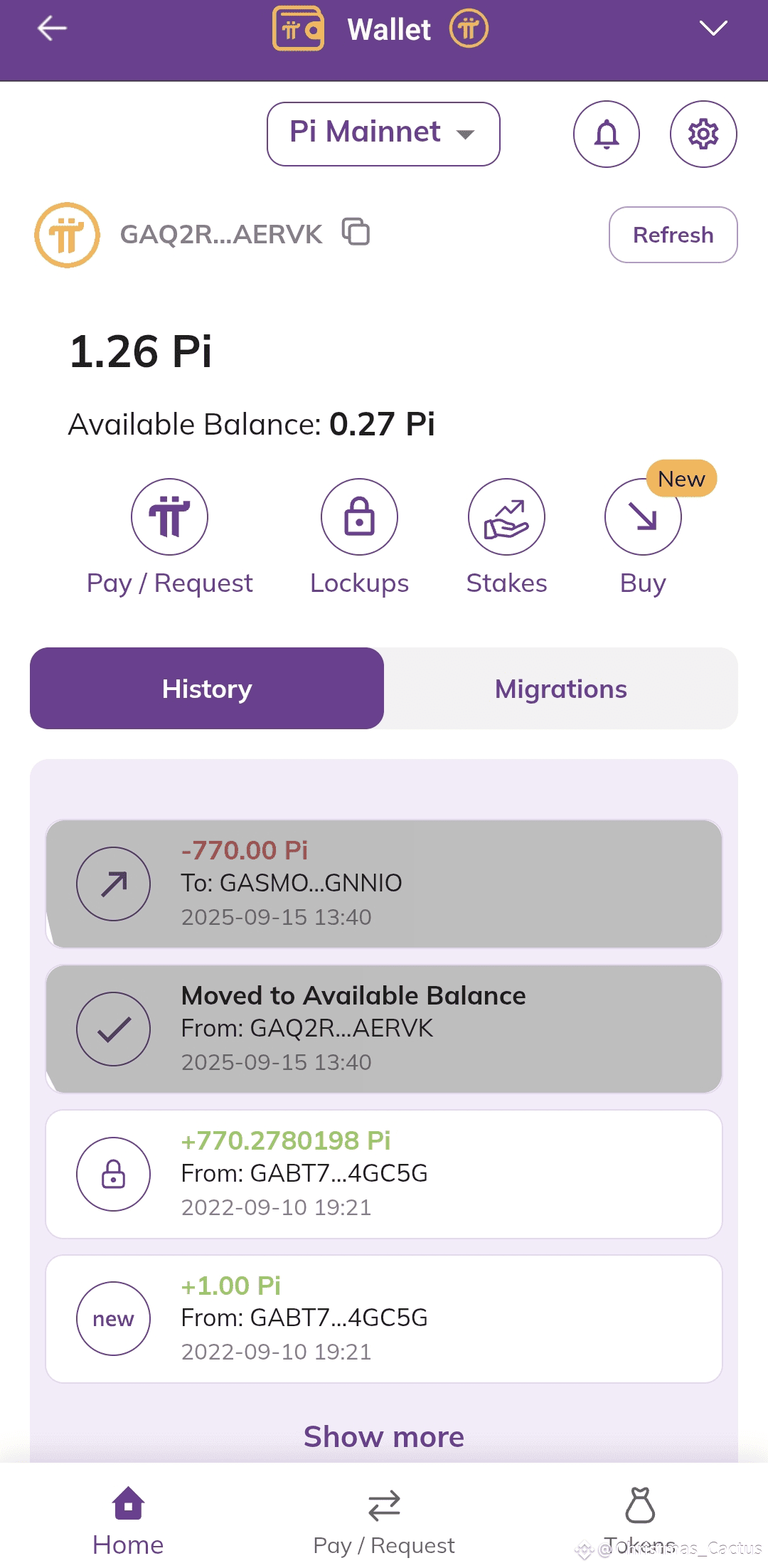Open the -770.00 Pi transaction to GASMO...GNNIO
Viewport: 768px width, 1568px height.
pyautogui.click(x=384, y=884)
